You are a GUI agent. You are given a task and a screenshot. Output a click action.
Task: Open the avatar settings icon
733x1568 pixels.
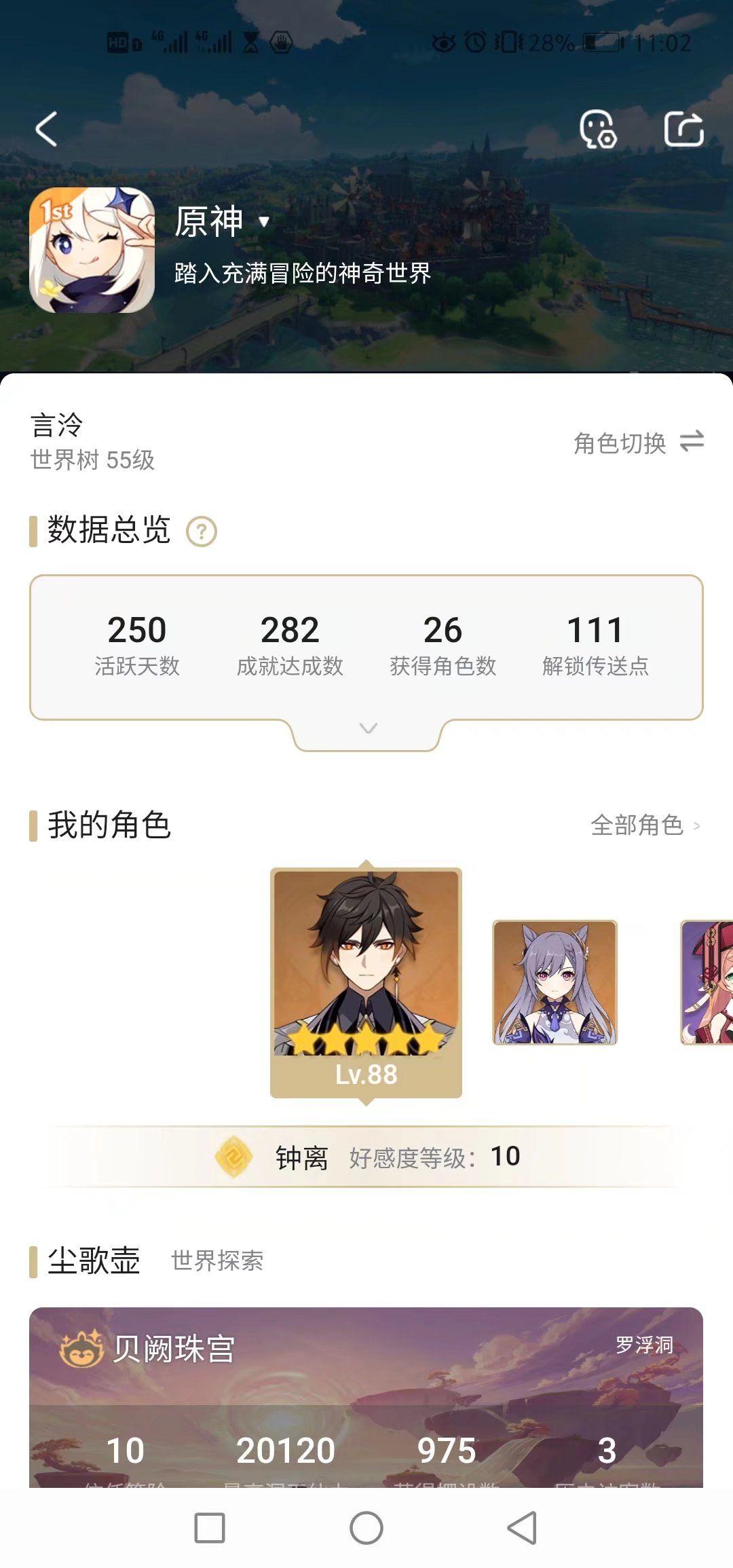tap(598, 129)
